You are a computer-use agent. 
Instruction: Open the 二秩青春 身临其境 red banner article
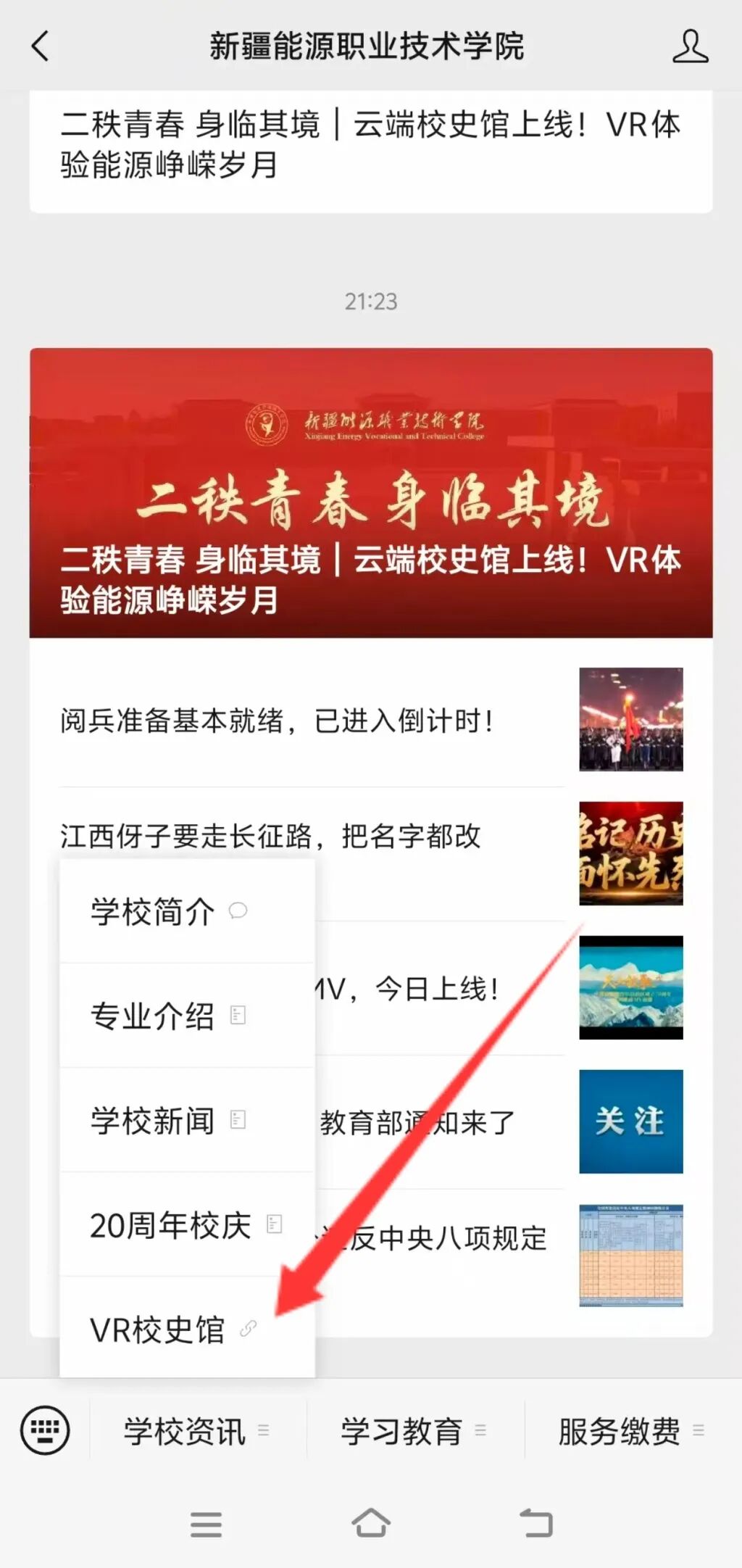[370, 493]
